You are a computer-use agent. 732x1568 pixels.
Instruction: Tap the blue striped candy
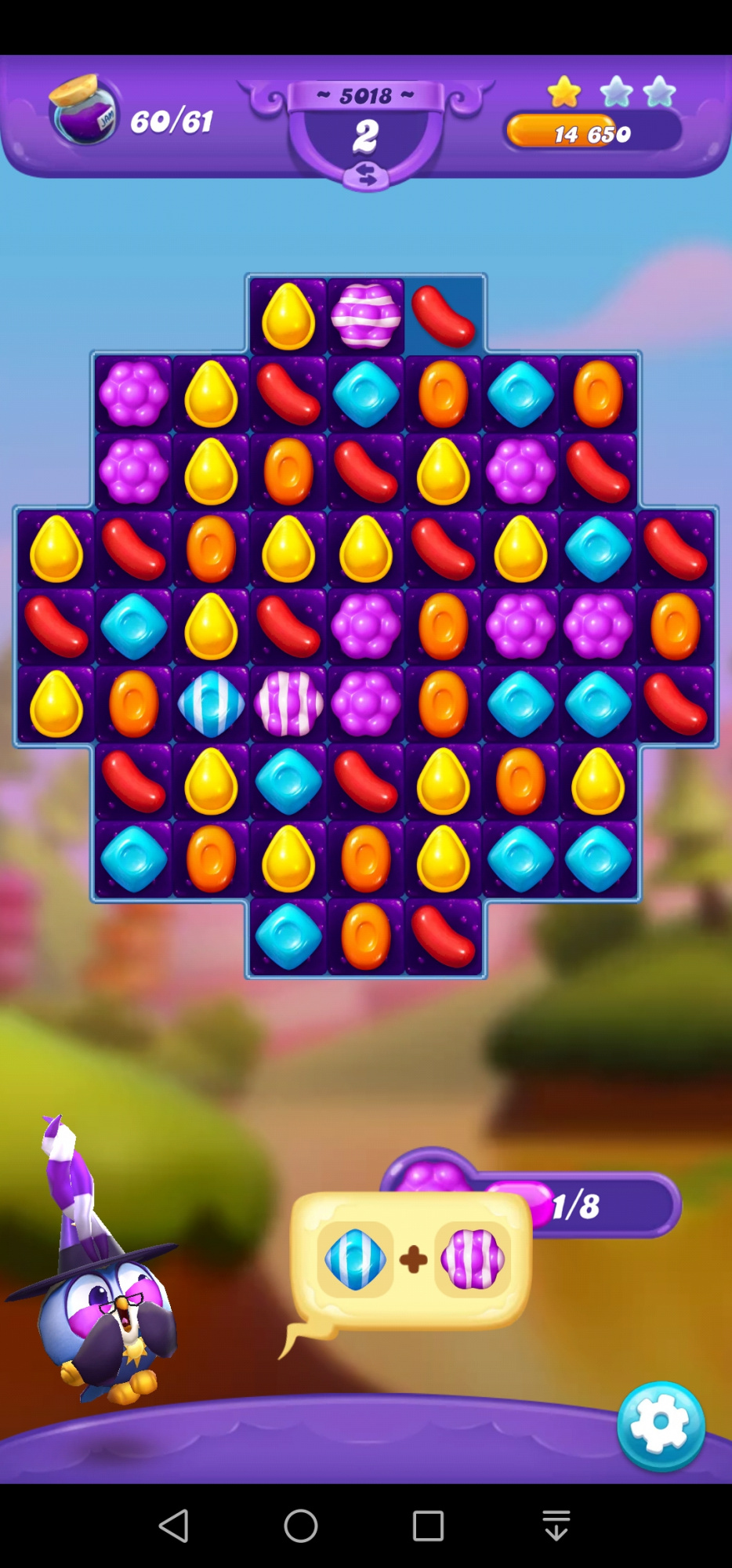[211, 703]
